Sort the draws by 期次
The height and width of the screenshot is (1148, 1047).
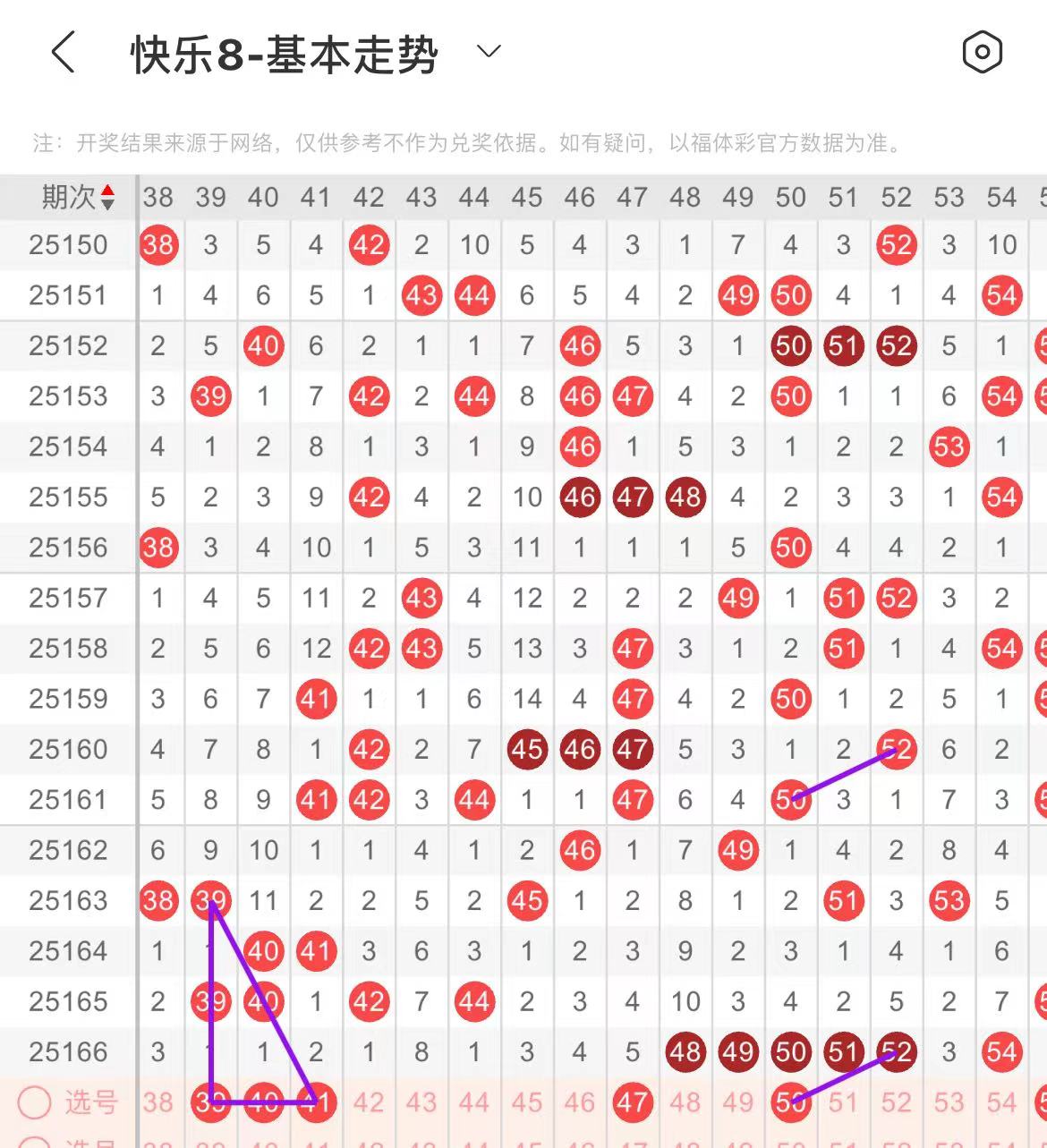107,197
